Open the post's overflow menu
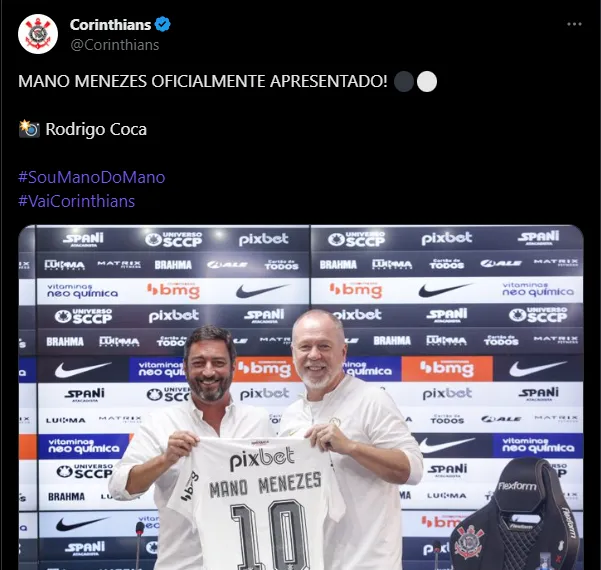 point(573,24)
